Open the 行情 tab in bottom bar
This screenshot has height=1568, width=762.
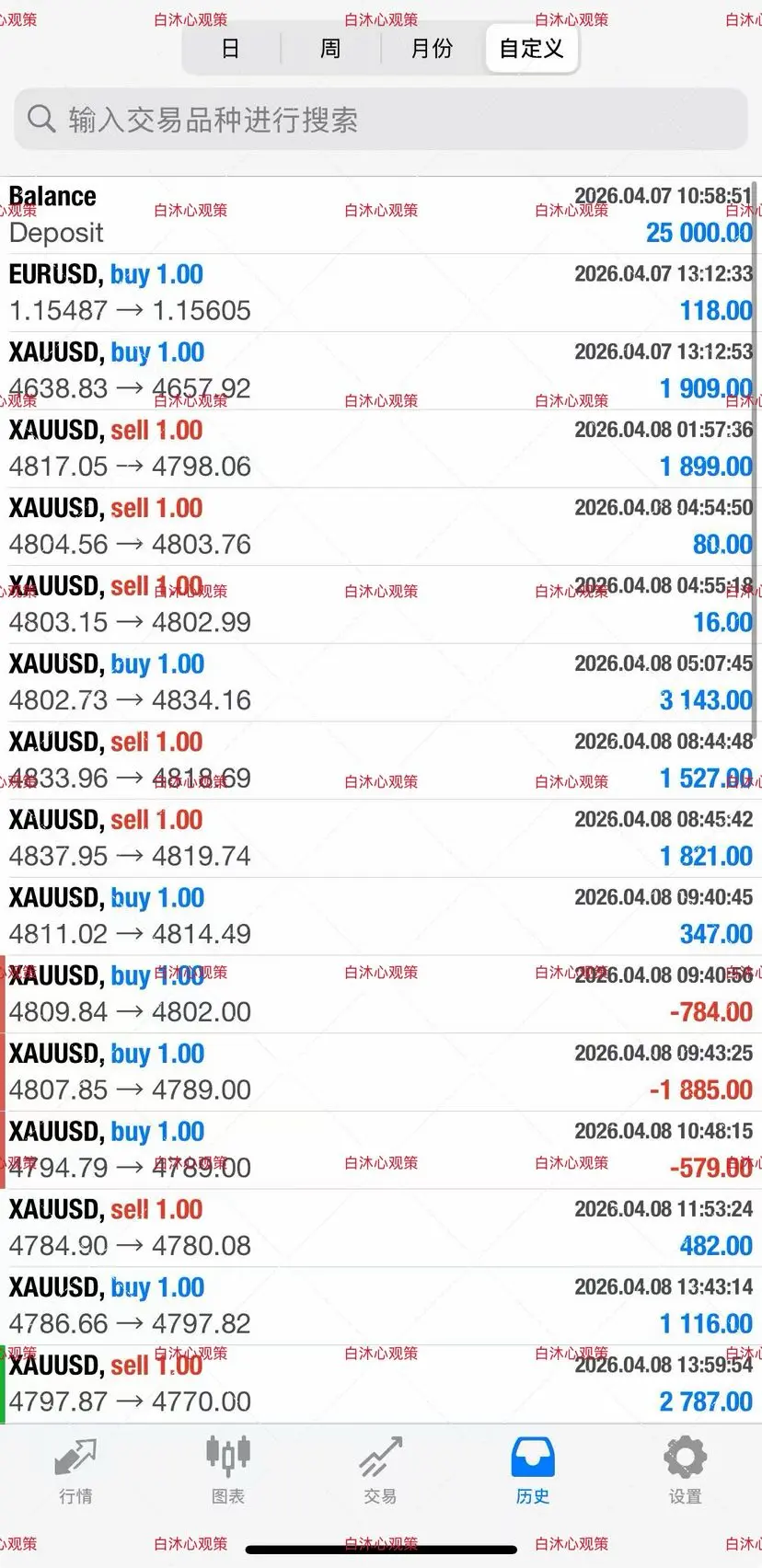(x=75, y=1470)
